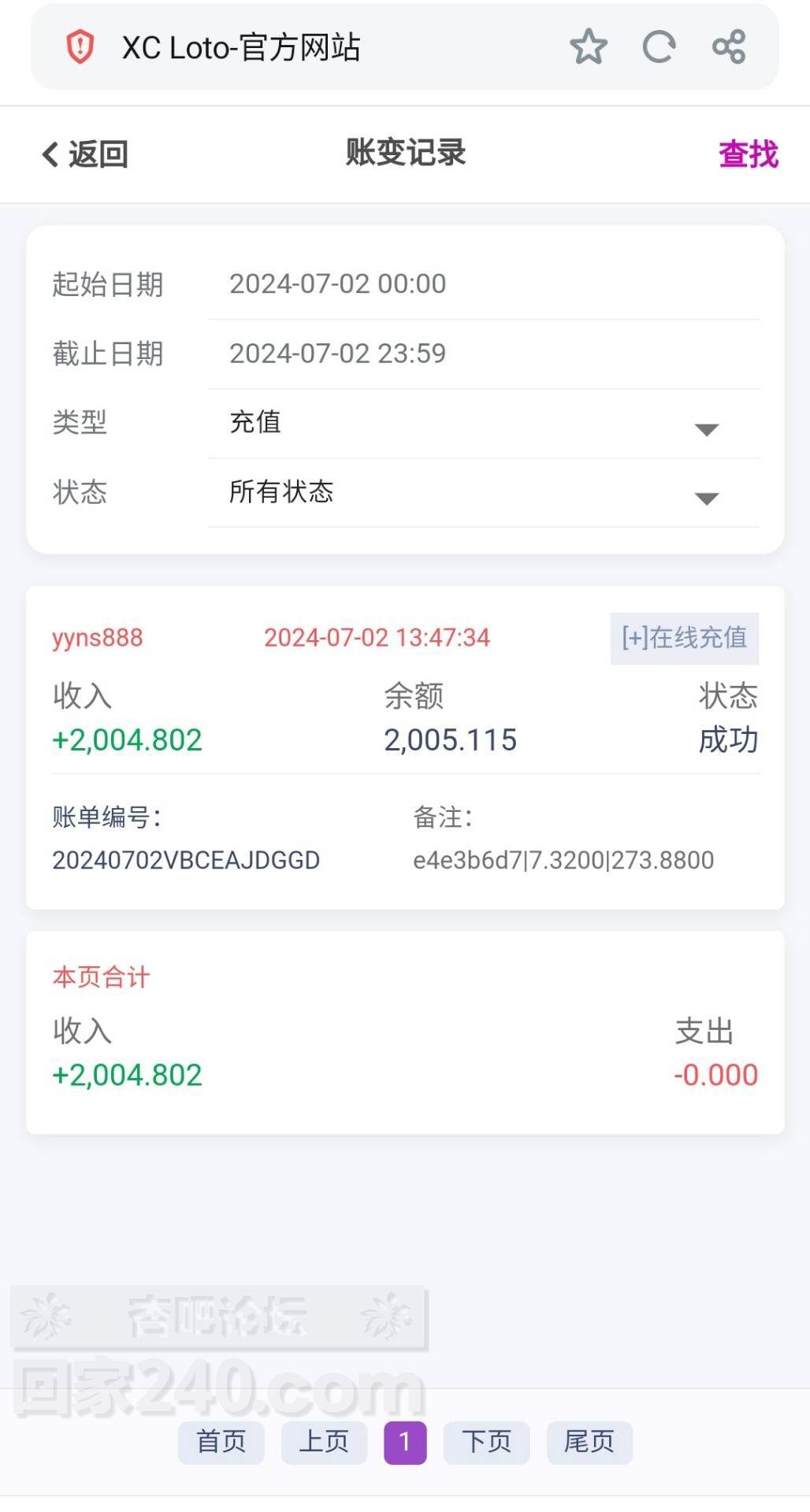Tap 查找 to search records
This screenshot has width=810, height=1512.
[x=748, y=154]
